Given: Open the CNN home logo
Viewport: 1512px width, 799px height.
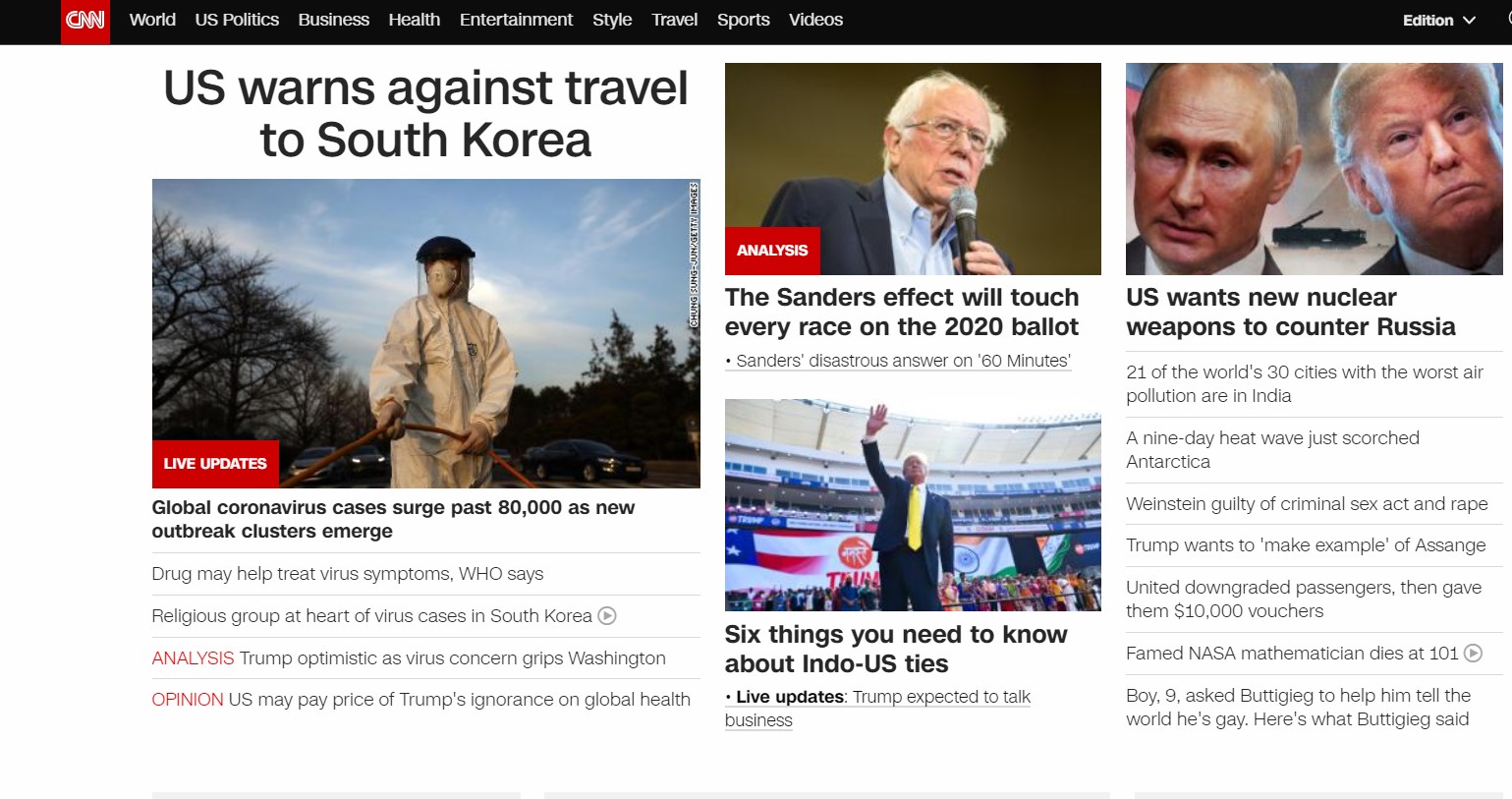Looking at the screenshot, I should pos(85,21).
